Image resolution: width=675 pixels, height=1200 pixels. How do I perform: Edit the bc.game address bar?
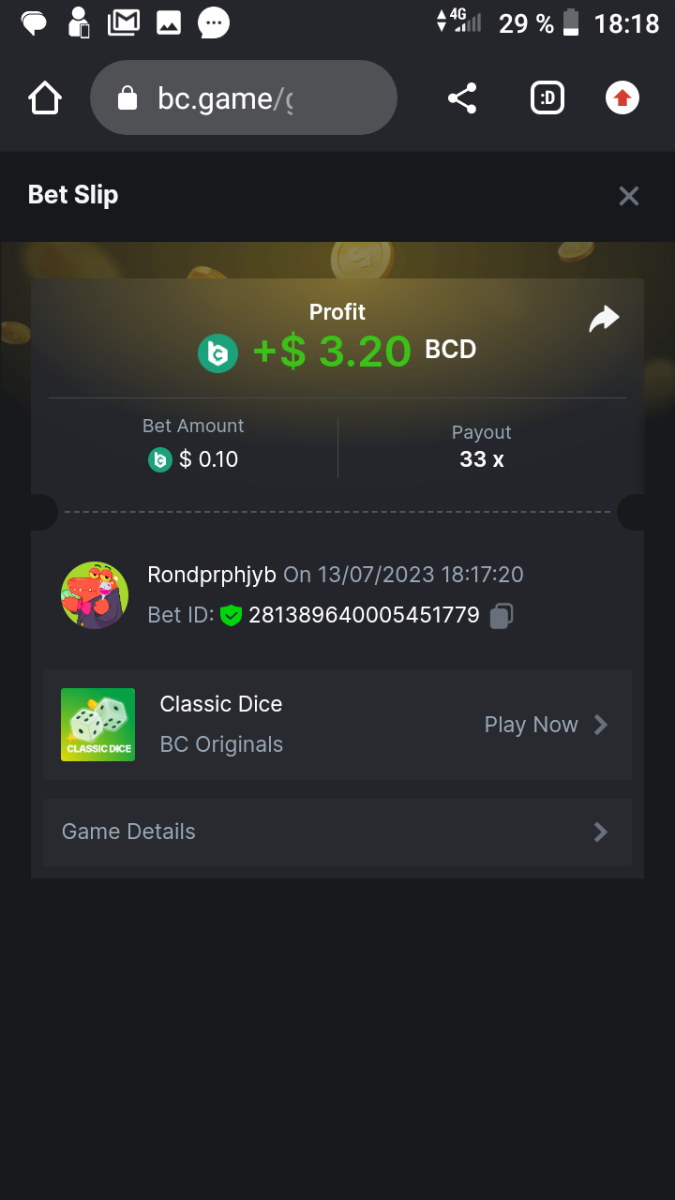[243, 98]
